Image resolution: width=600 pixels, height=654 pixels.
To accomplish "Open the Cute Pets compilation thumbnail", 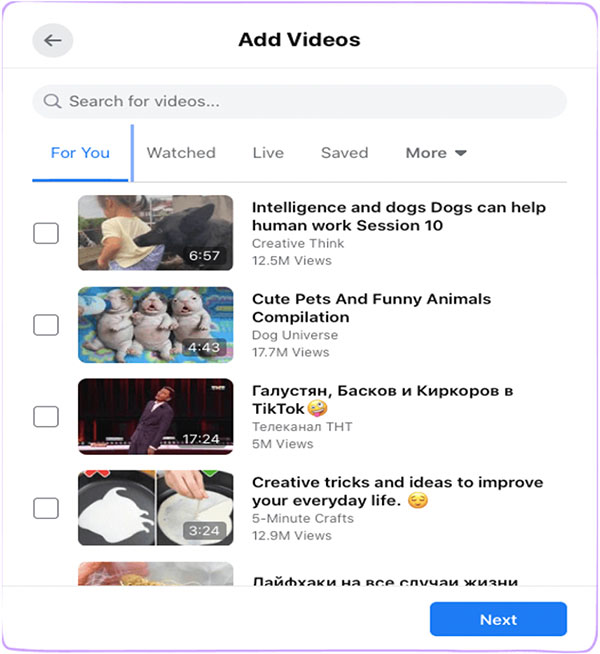I will point(155,325).
